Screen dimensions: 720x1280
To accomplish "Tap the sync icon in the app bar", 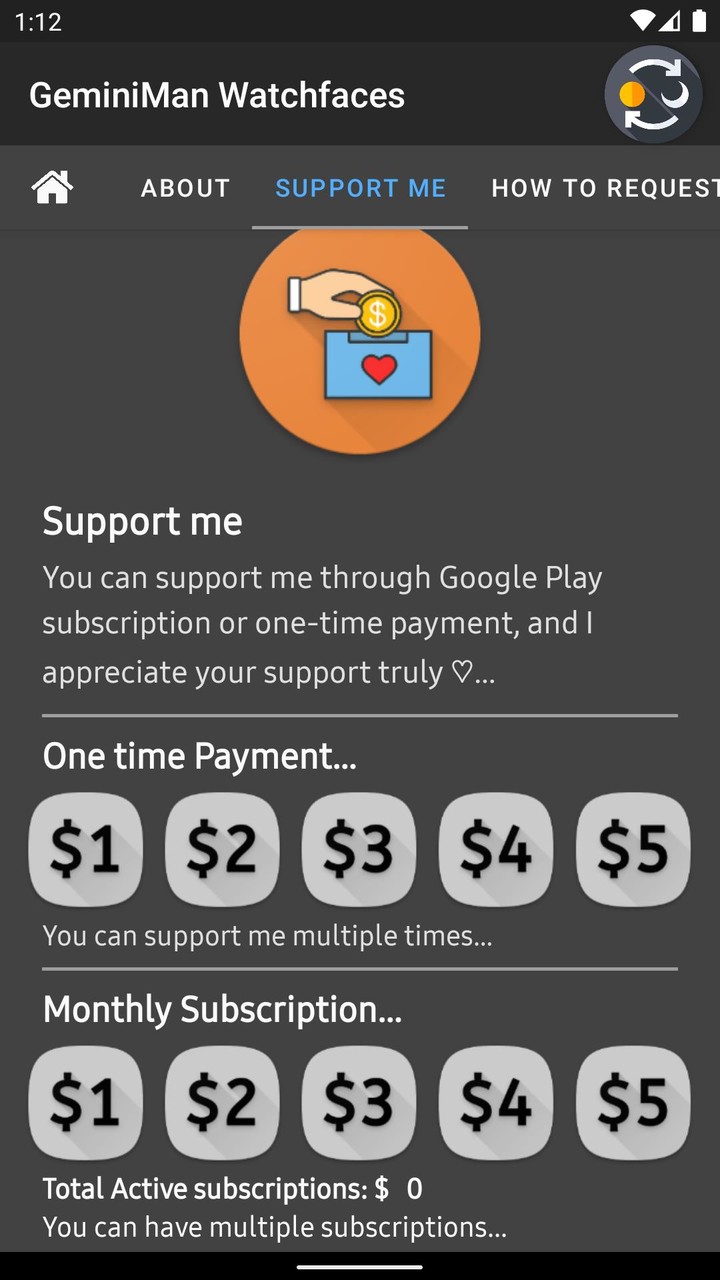I will coord(653,95).
